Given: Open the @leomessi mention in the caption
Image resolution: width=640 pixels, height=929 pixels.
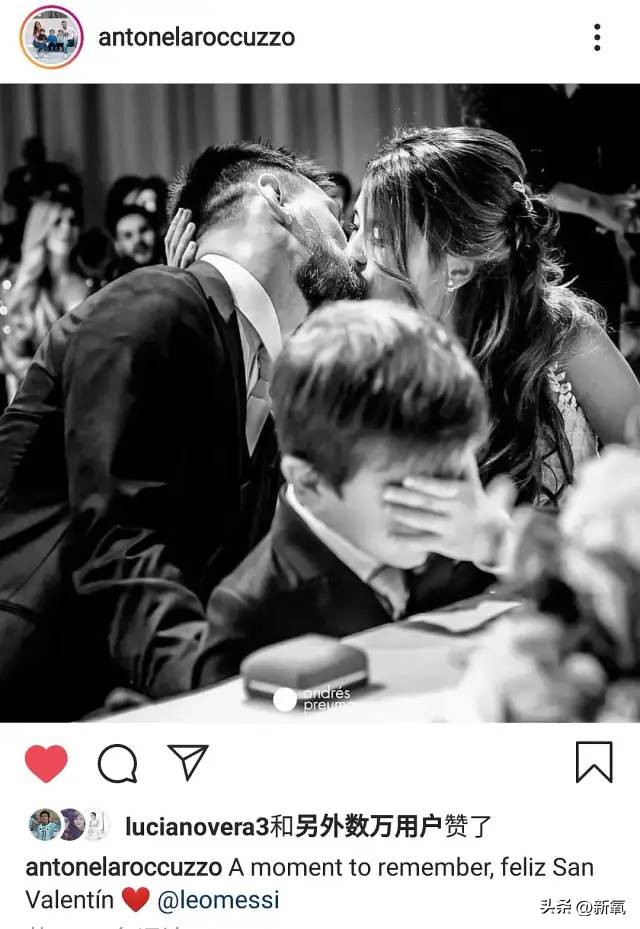Looking at the screenshot, I should 218,898.
